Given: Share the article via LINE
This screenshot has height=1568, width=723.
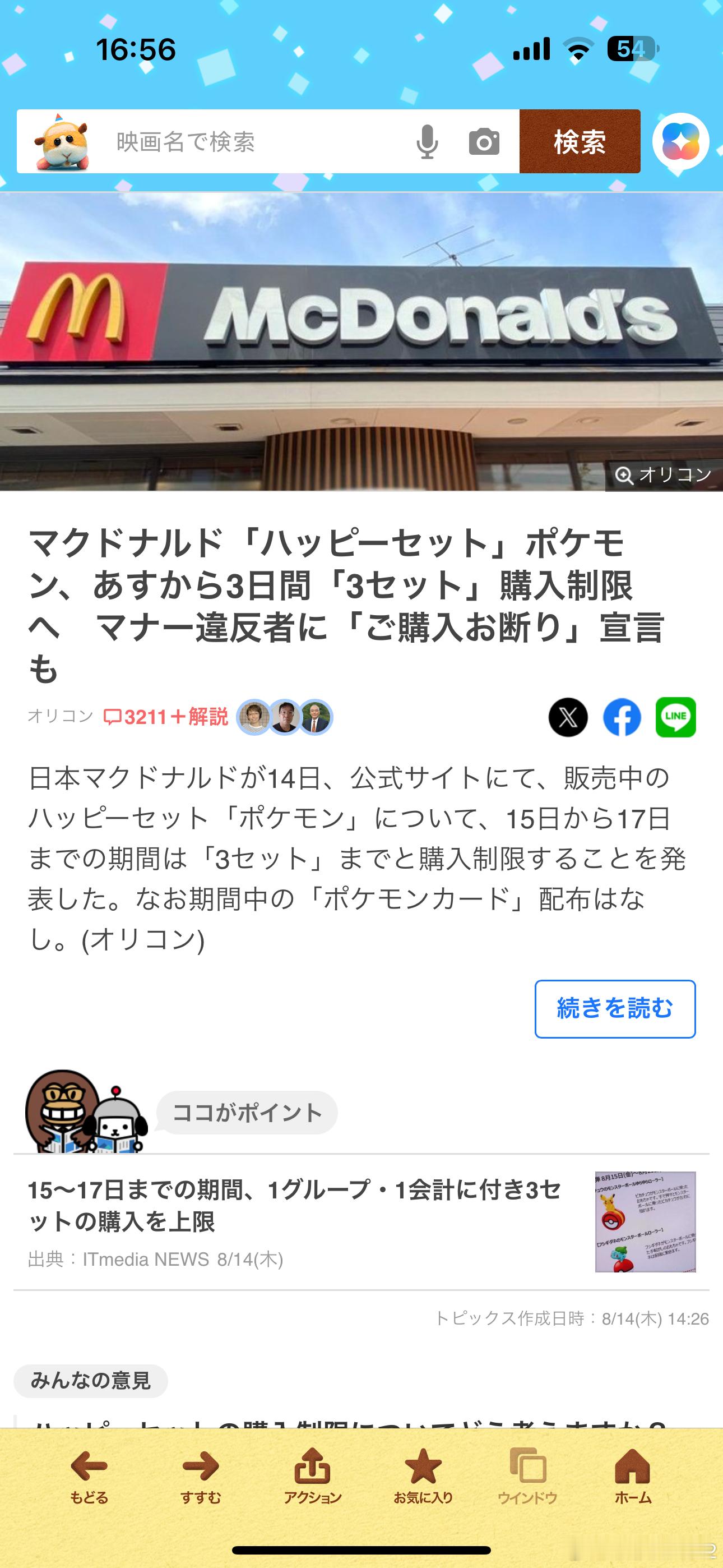Looking at the screenshot, I should click(x=675, y=717).
